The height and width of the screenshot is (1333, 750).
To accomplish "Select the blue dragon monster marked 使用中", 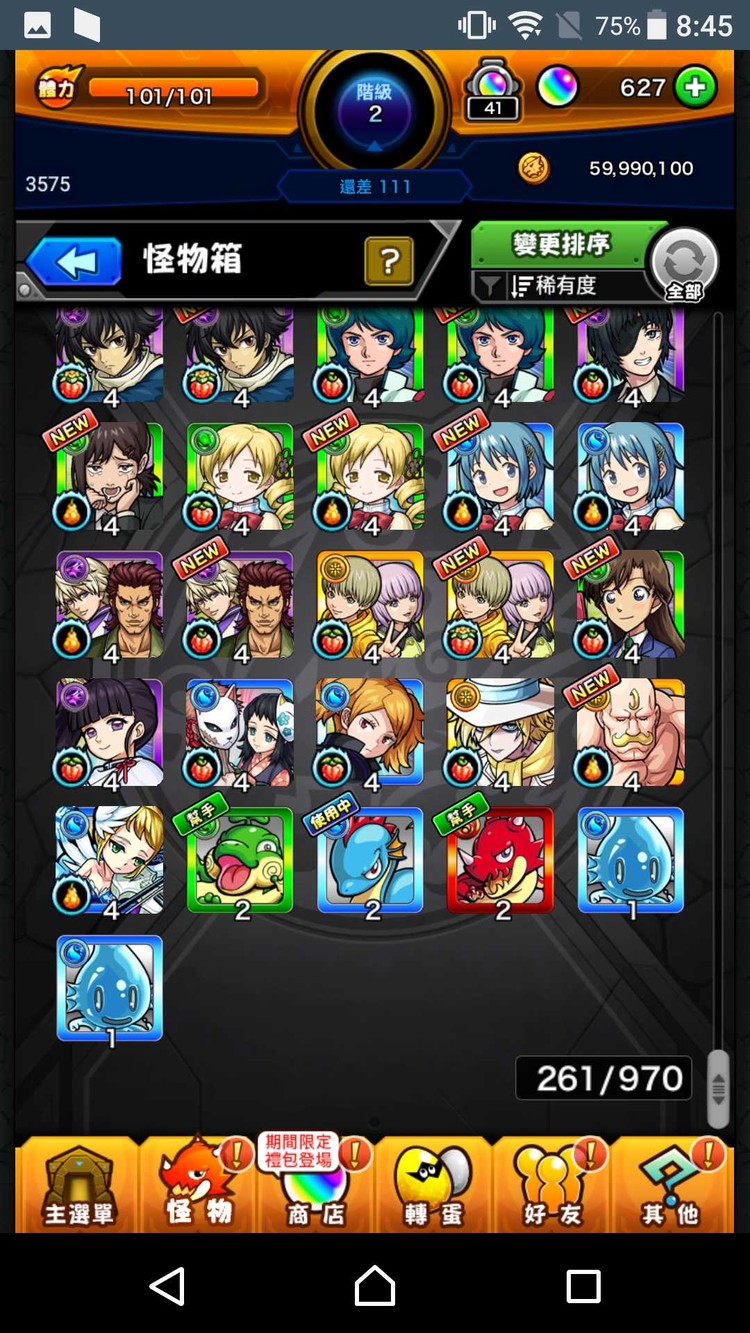I will point(370,858).
